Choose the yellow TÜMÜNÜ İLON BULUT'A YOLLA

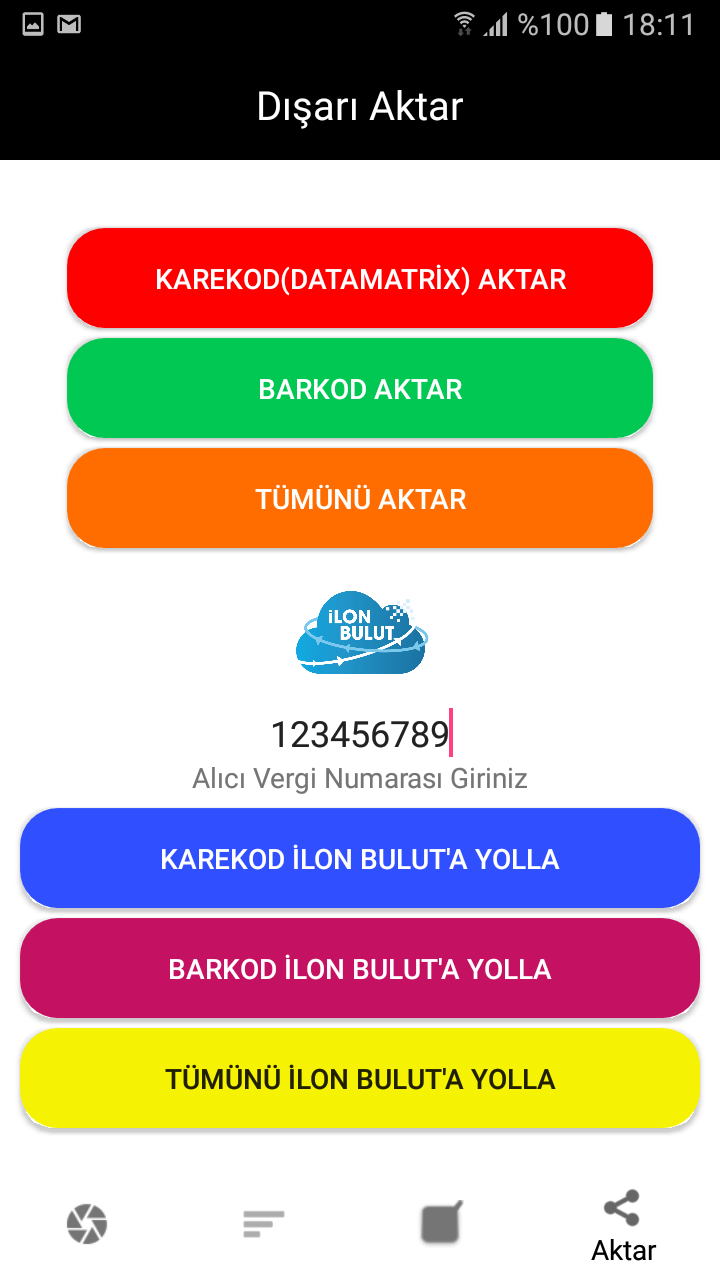pos(360,1078)
